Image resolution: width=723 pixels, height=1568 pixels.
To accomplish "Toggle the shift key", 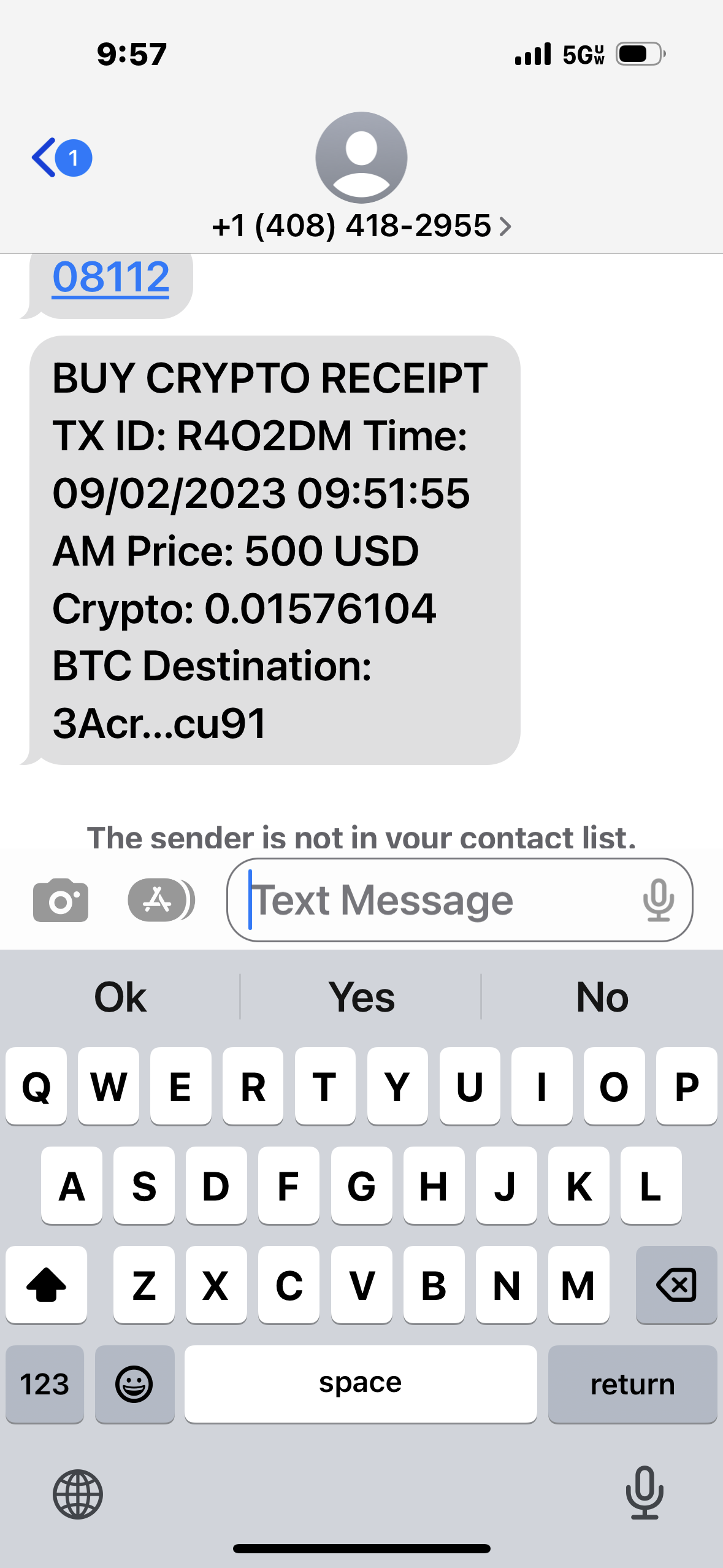I will pyautogui.click(x=47, y=1285).
